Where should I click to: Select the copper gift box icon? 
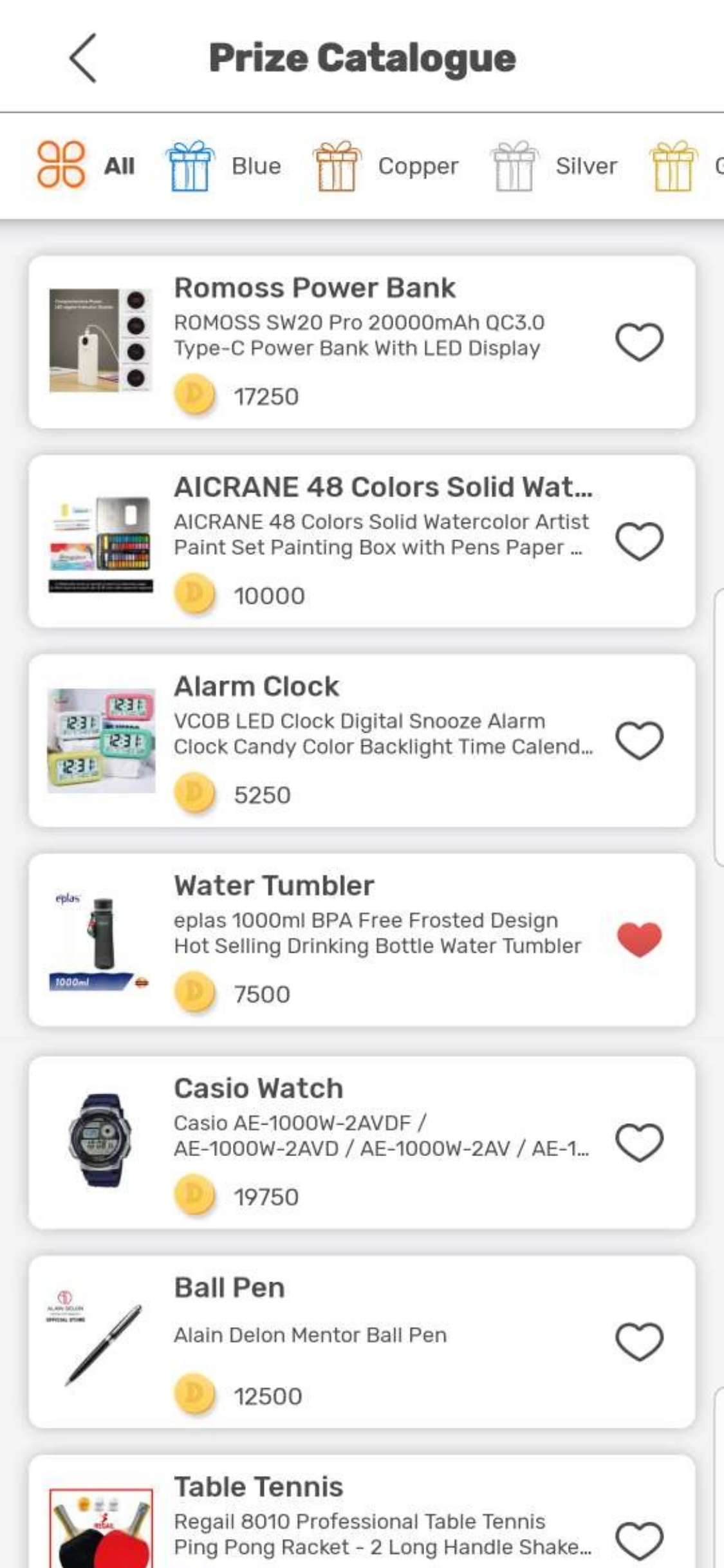click(336, 165)
